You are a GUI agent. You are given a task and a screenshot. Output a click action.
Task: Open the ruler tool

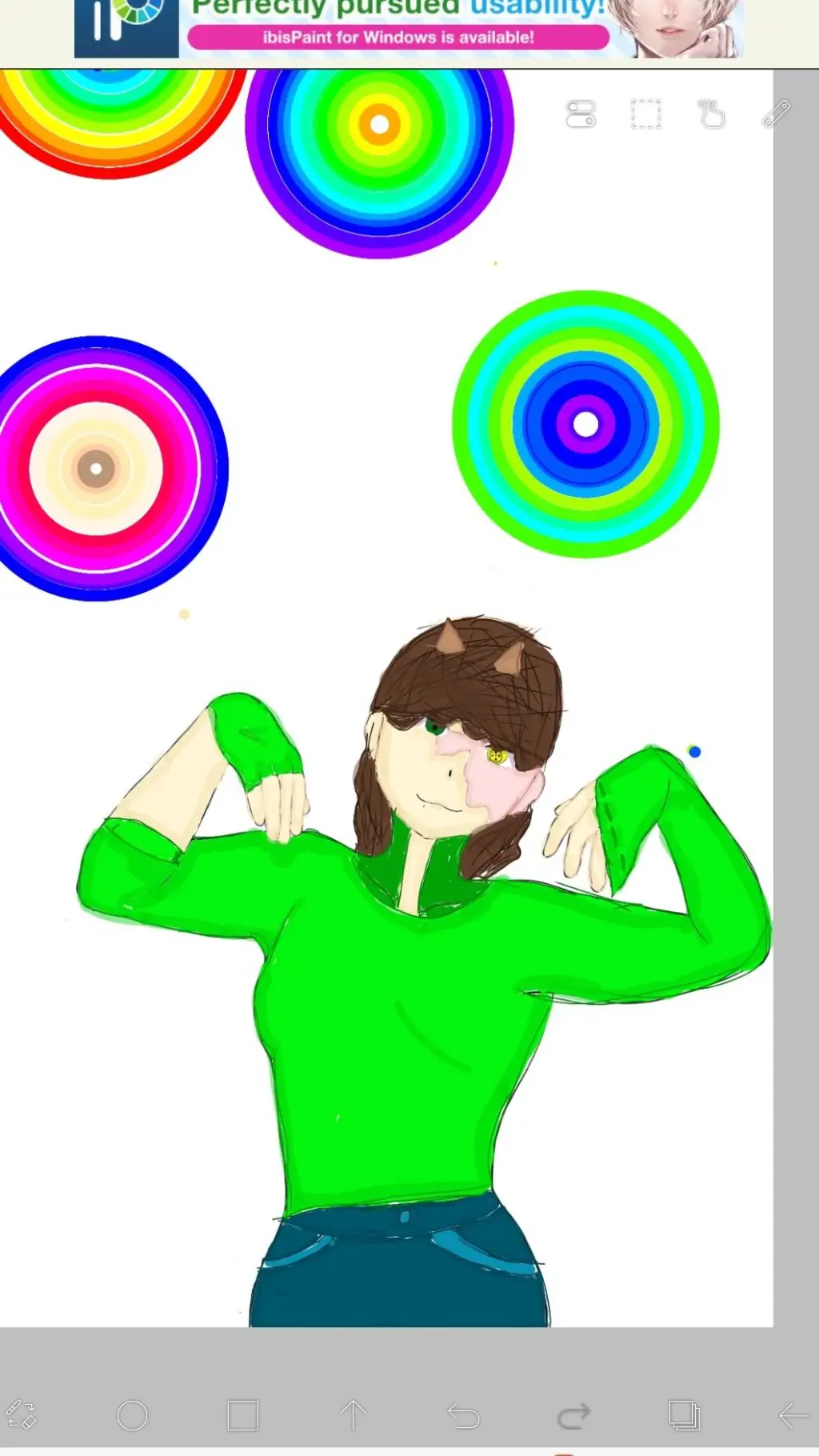click(x=776, y=114)
